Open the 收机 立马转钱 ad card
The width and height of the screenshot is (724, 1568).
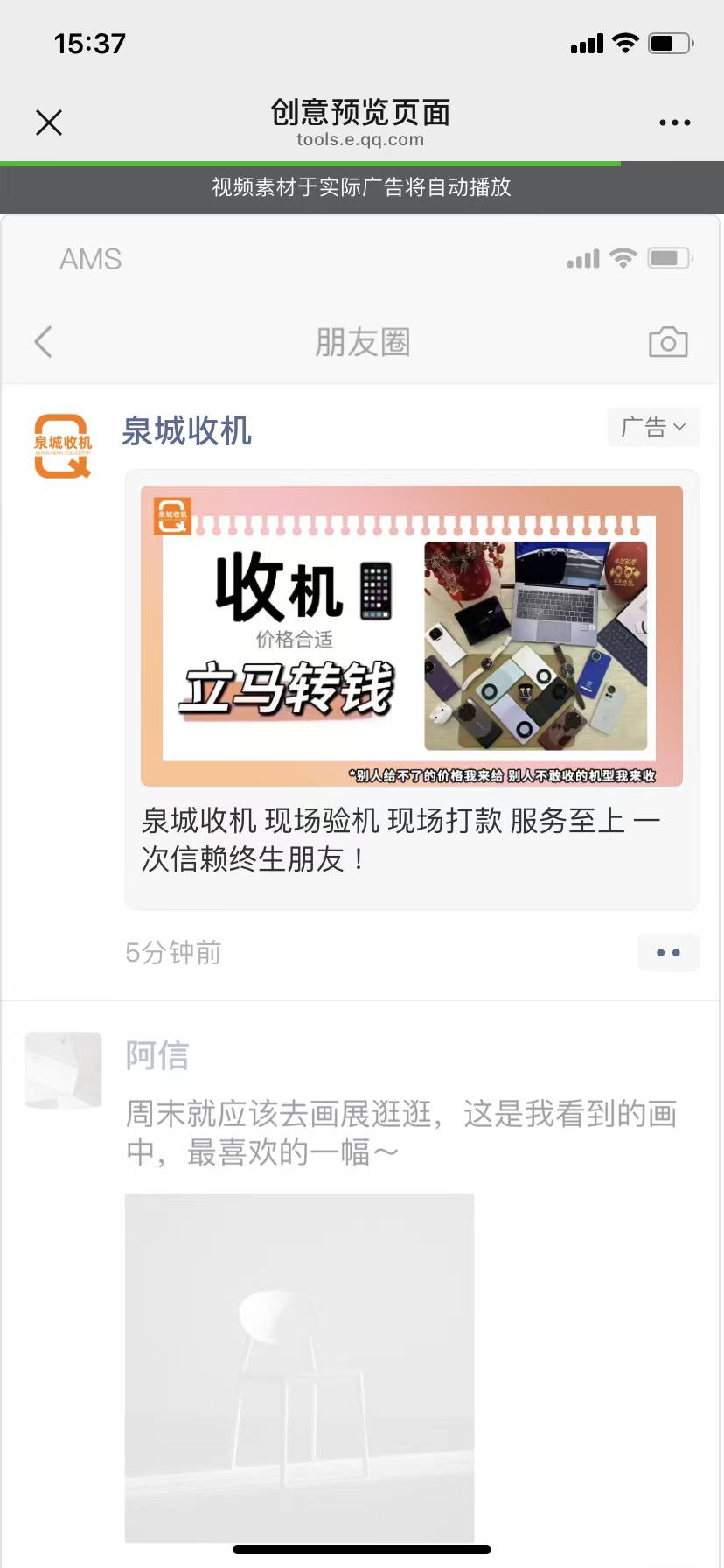[x=412, y=689]
